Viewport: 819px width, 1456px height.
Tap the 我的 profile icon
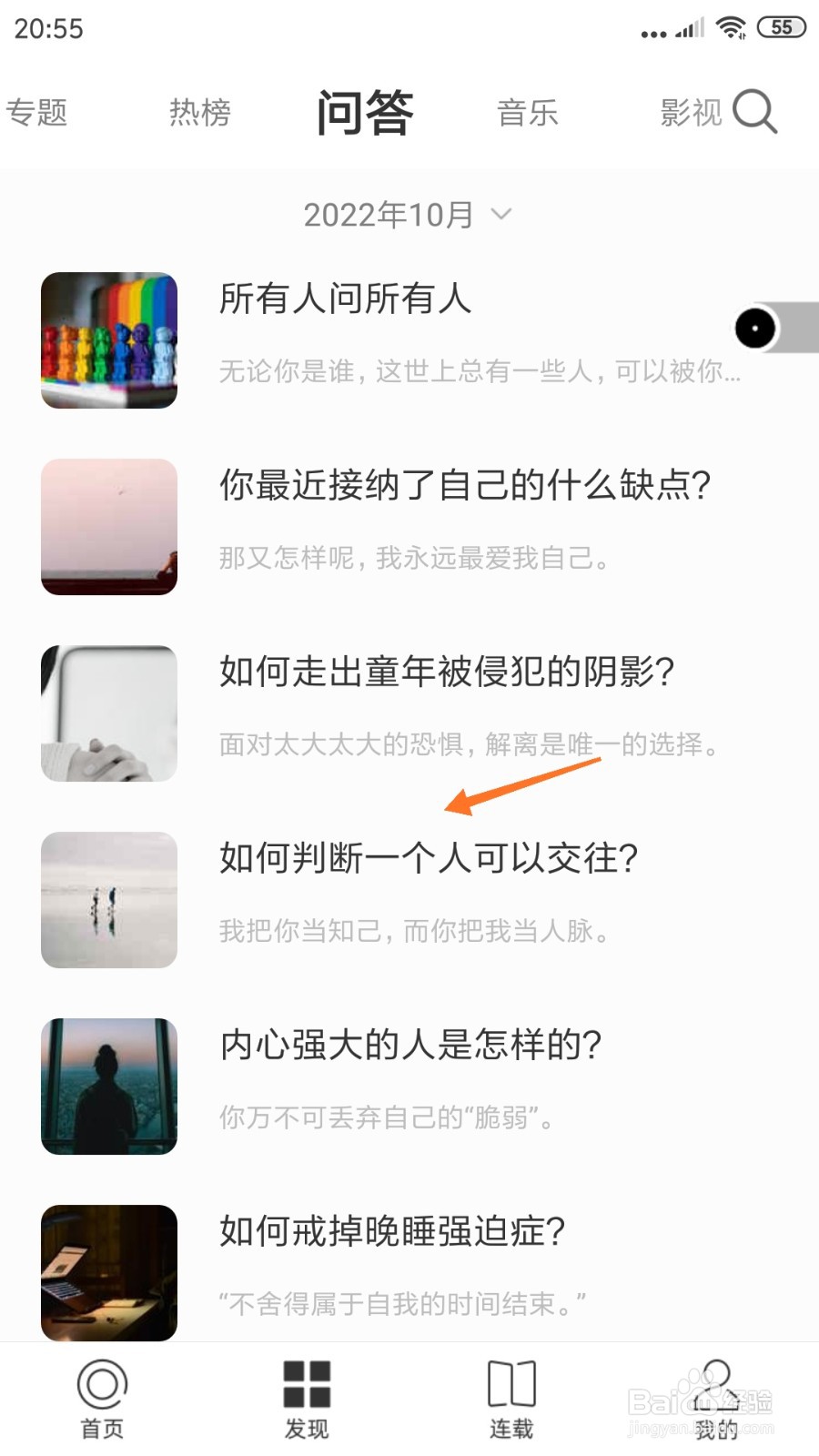coord(714,1386)
